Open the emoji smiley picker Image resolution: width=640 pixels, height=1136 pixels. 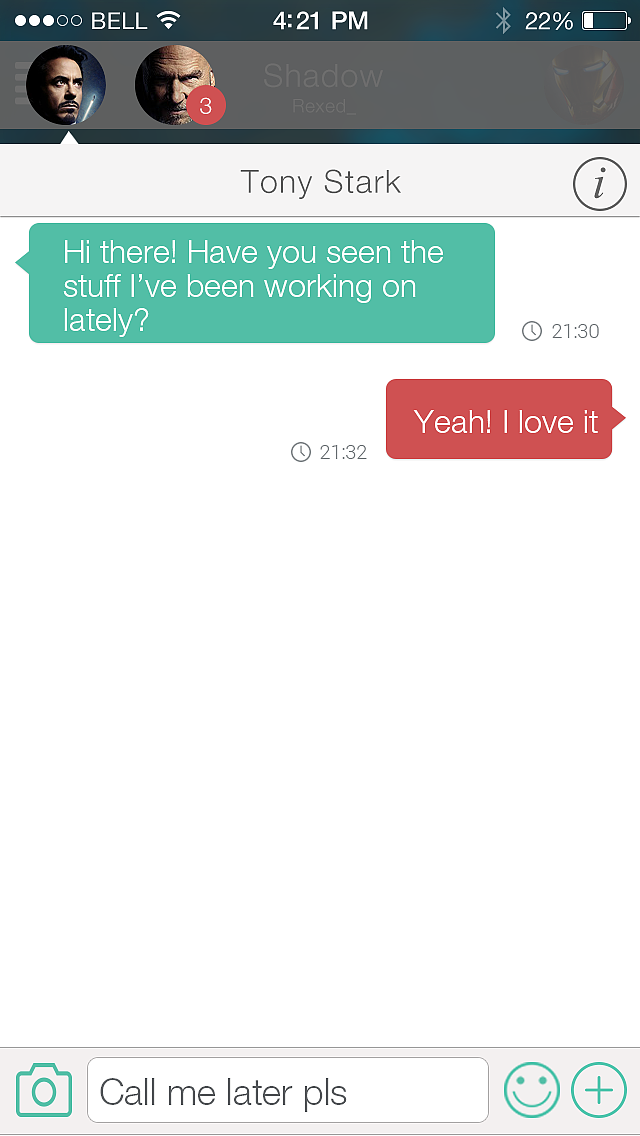pos(531,1090)
